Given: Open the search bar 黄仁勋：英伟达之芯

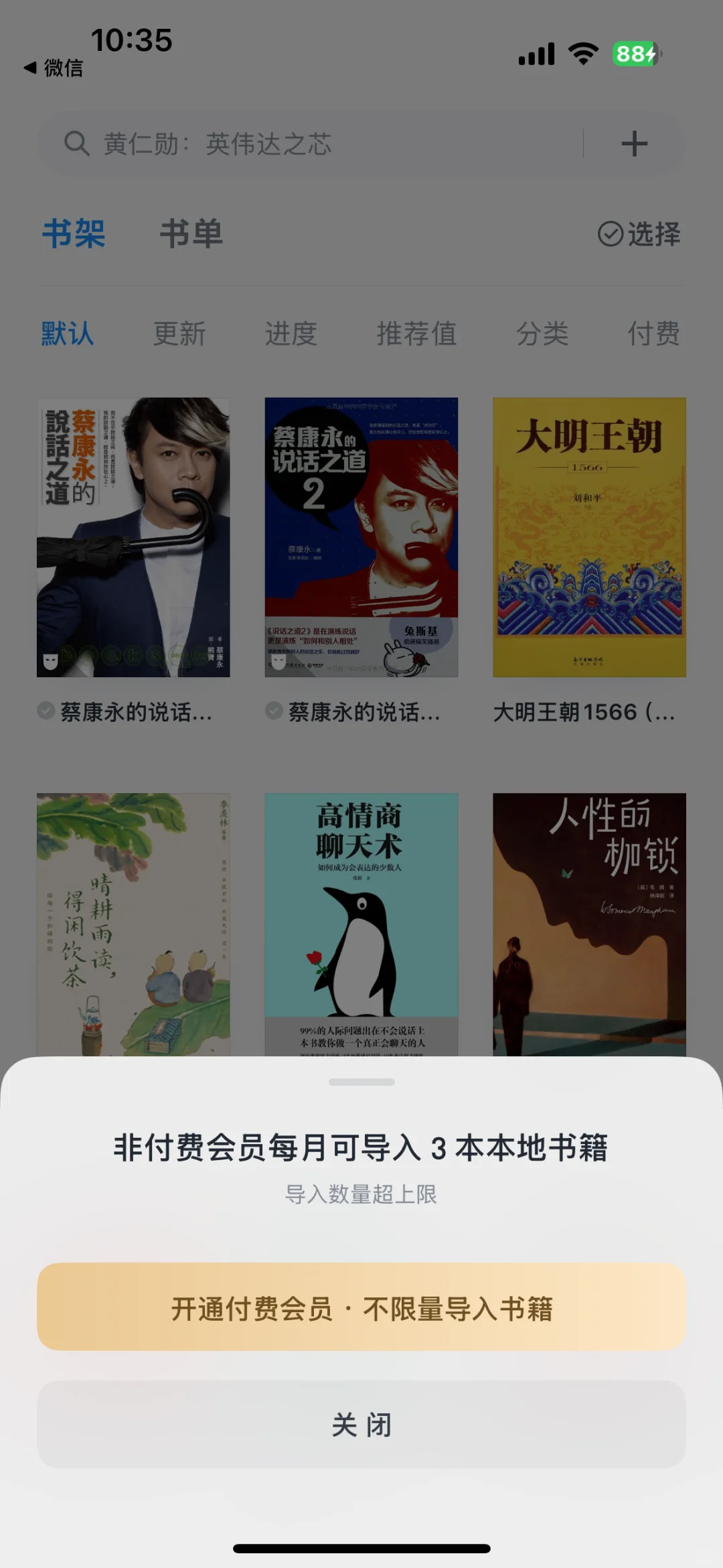Looking at the screenshot, I should coord(308,144).
